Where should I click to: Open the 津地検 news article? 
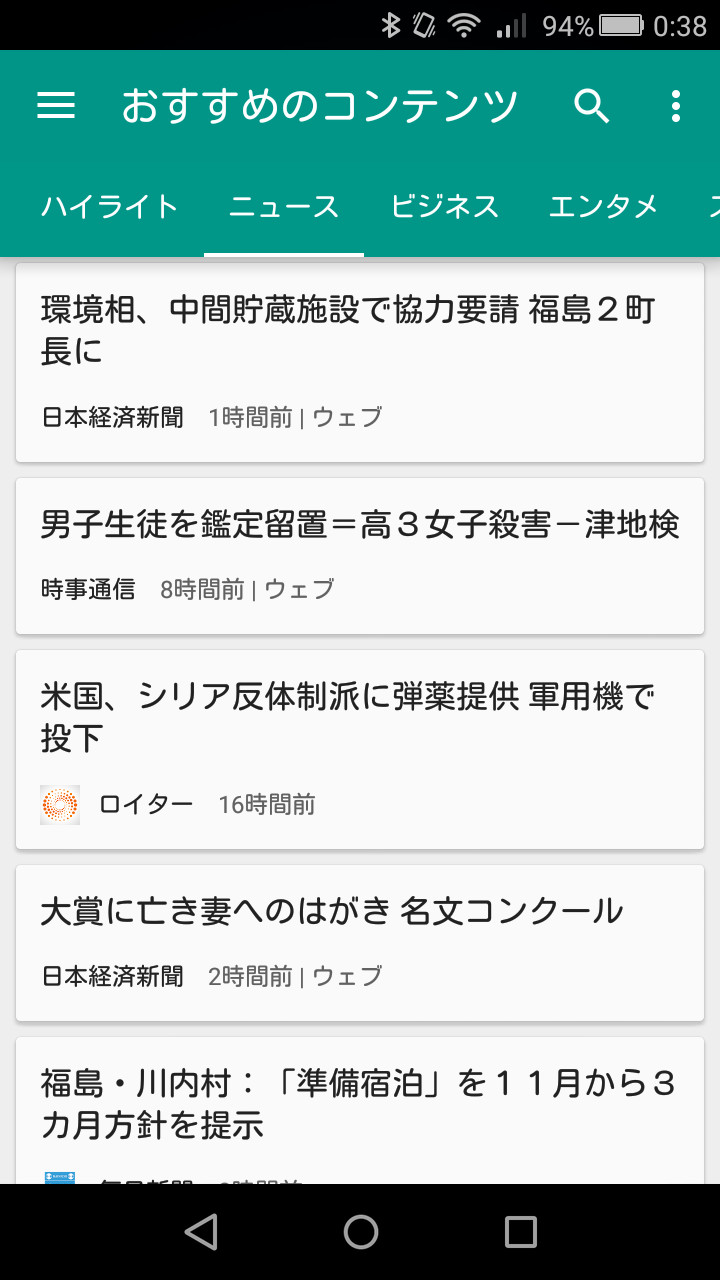(x=360, y=553)
